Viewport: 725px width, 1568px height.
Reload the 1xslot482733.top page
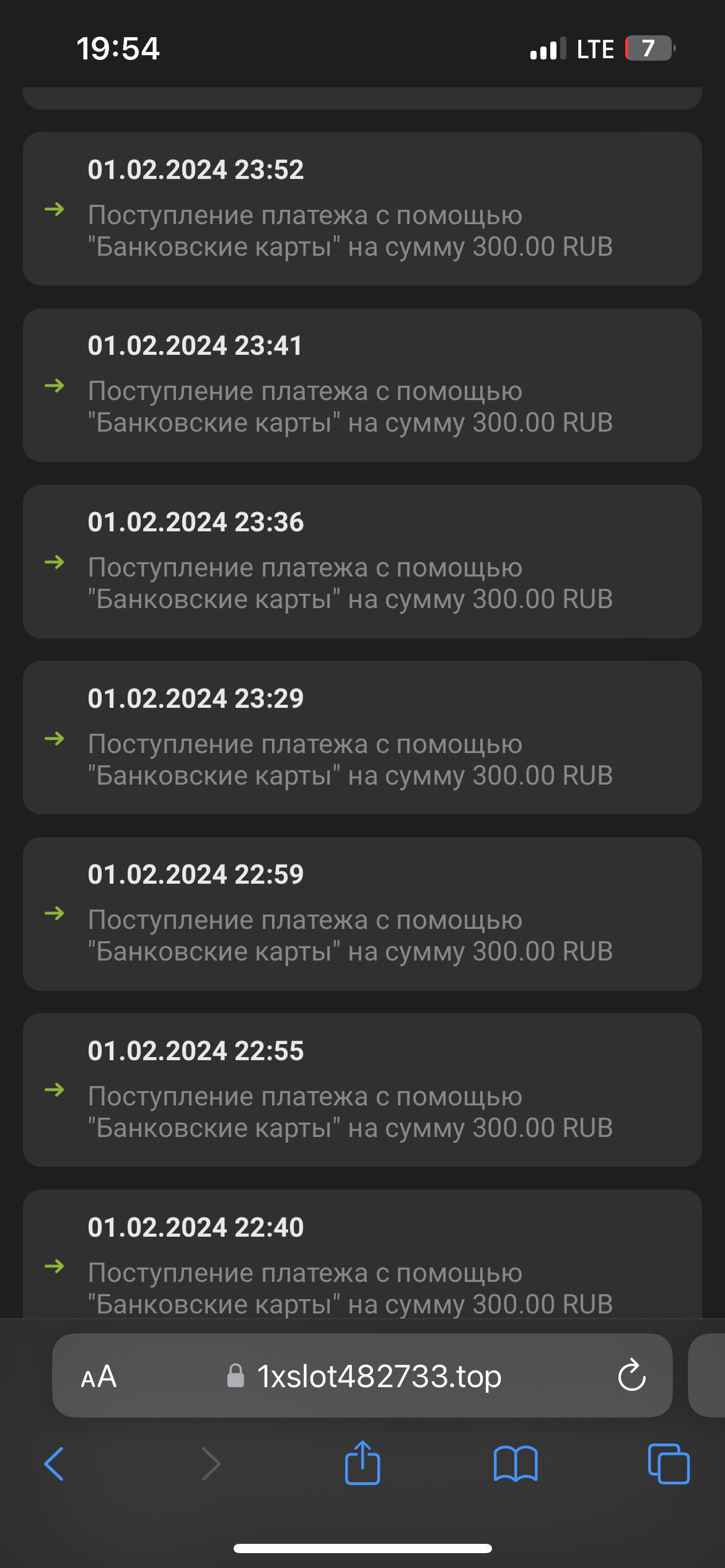click(x=631, y=1376)
